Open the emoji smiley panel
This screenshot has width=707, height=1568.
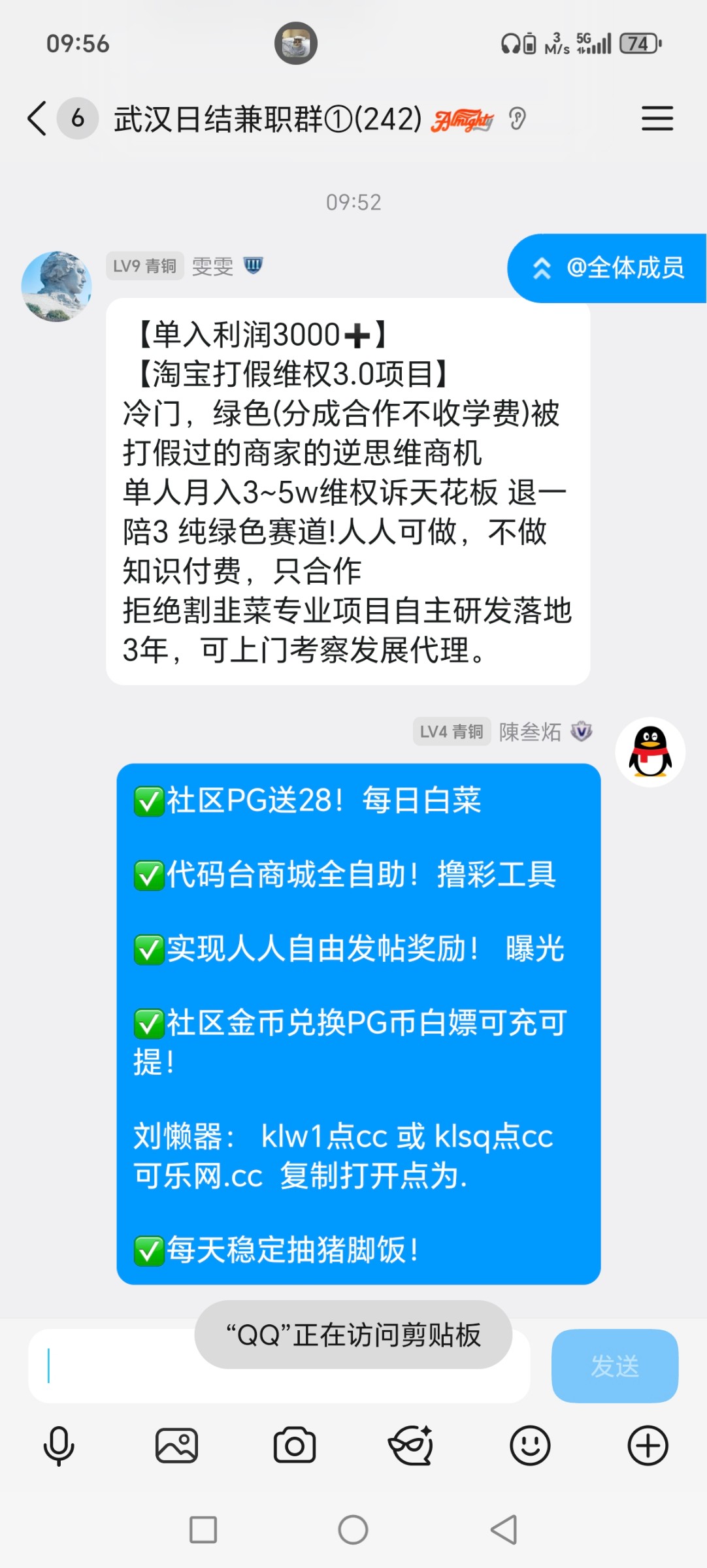point(531,1445)
